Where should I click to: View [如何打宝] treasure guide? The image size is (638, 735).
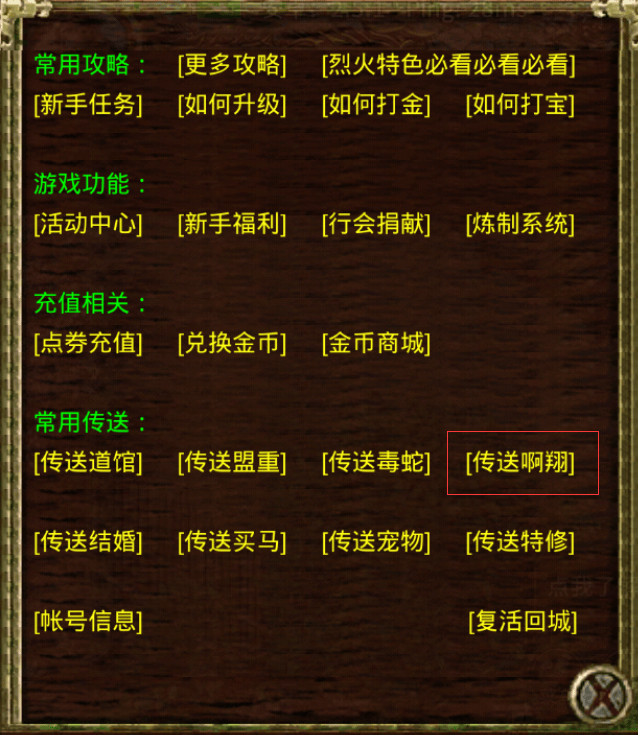[x=520, y=105]
